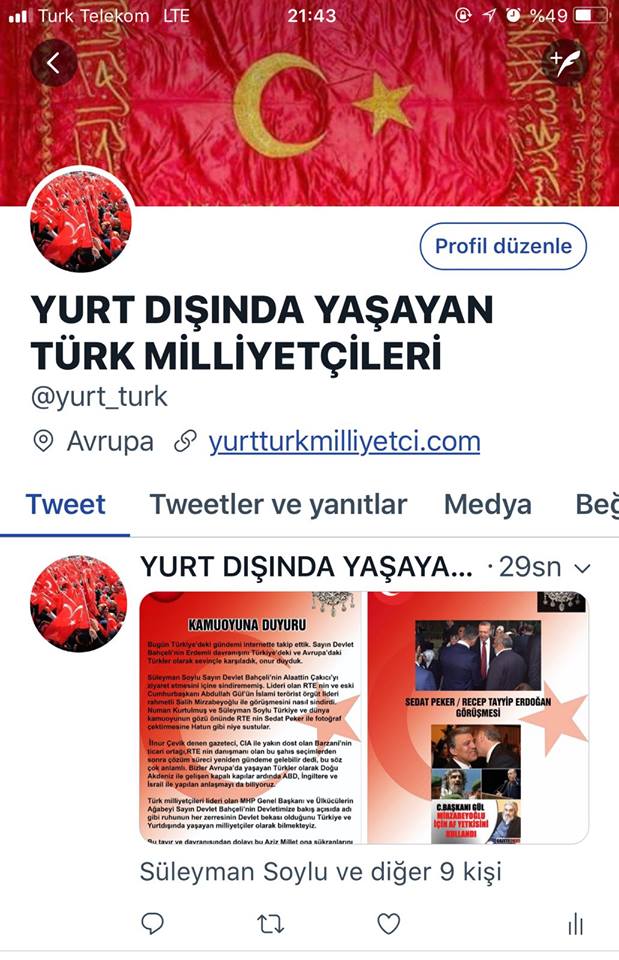Switch to the Medya tab
This screenshot has width=619, height=960.
488,504
